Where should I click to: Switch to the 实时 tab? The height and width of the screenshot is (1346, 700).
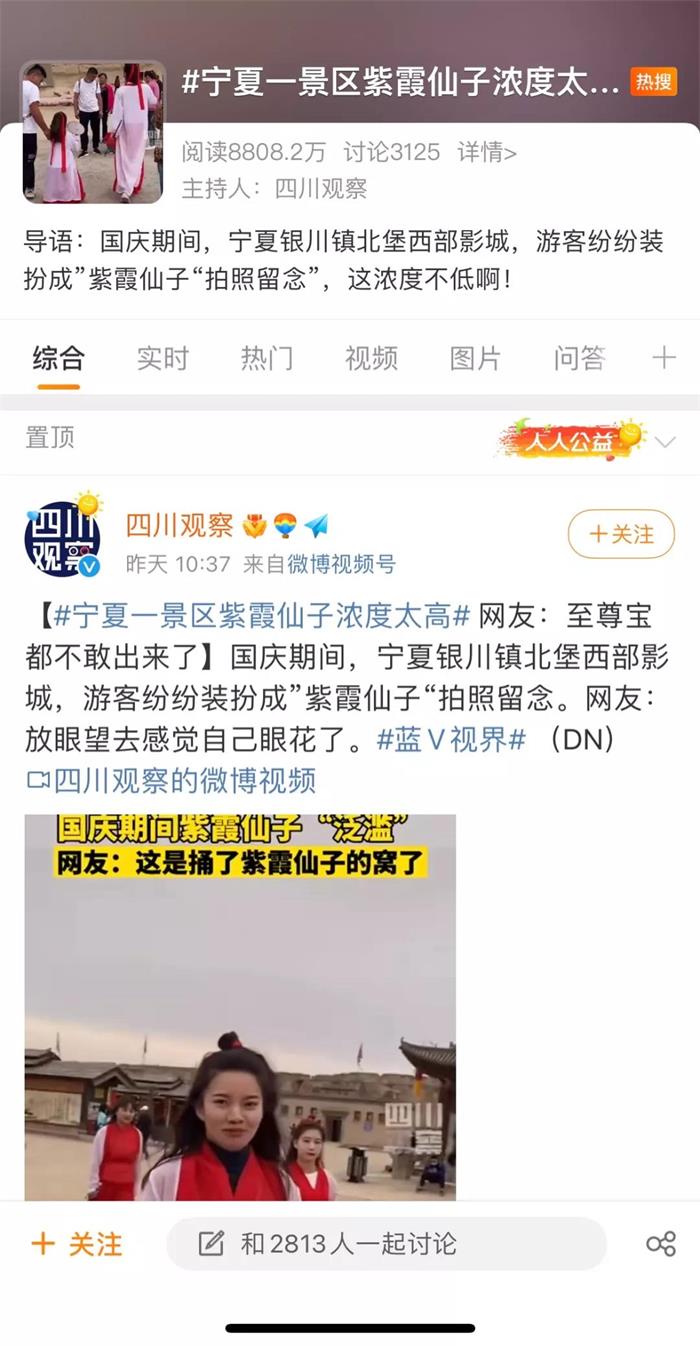point(162,358)
